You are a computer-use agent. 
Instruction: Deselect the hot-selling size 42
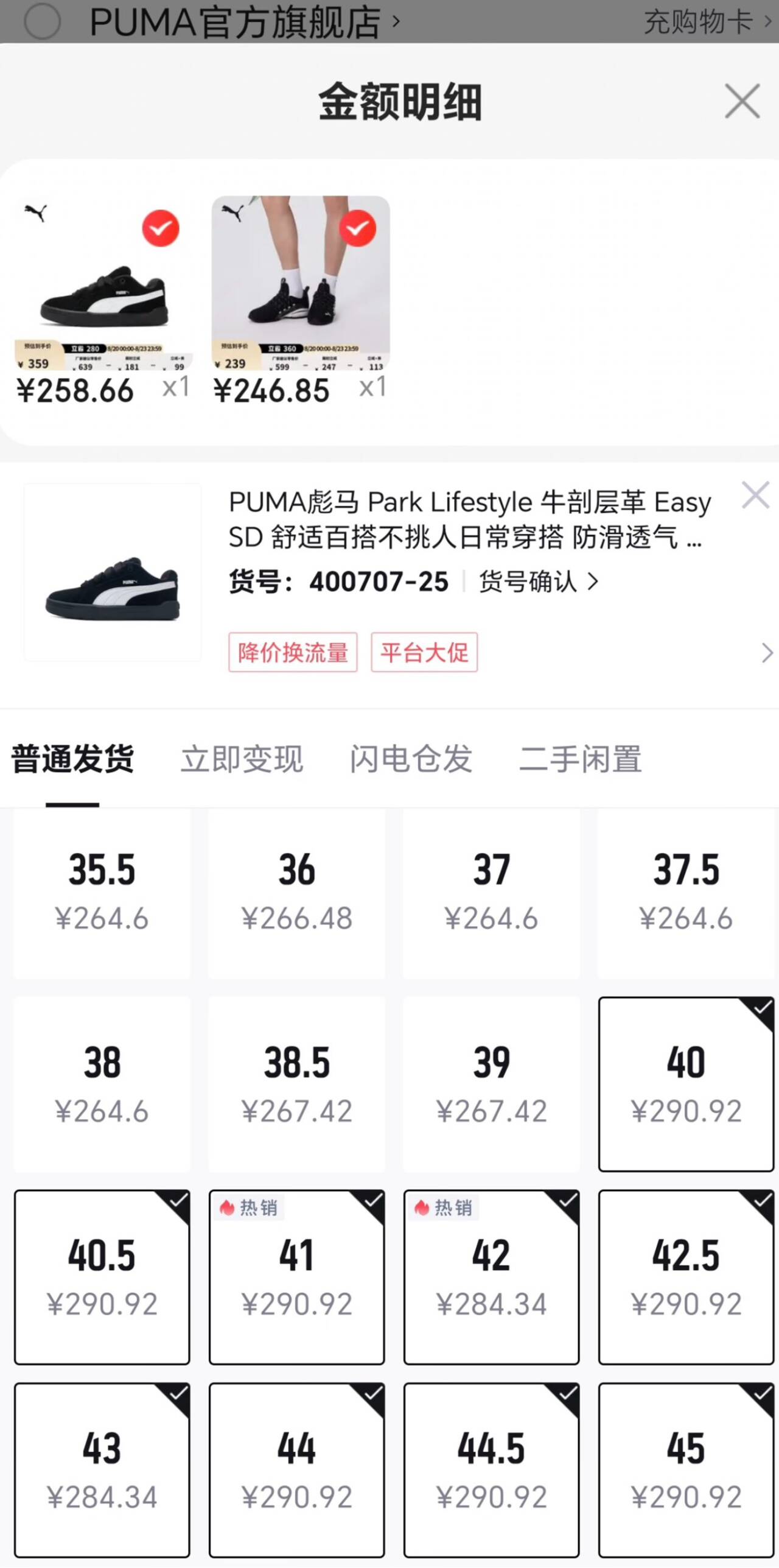coord(491,1277)
